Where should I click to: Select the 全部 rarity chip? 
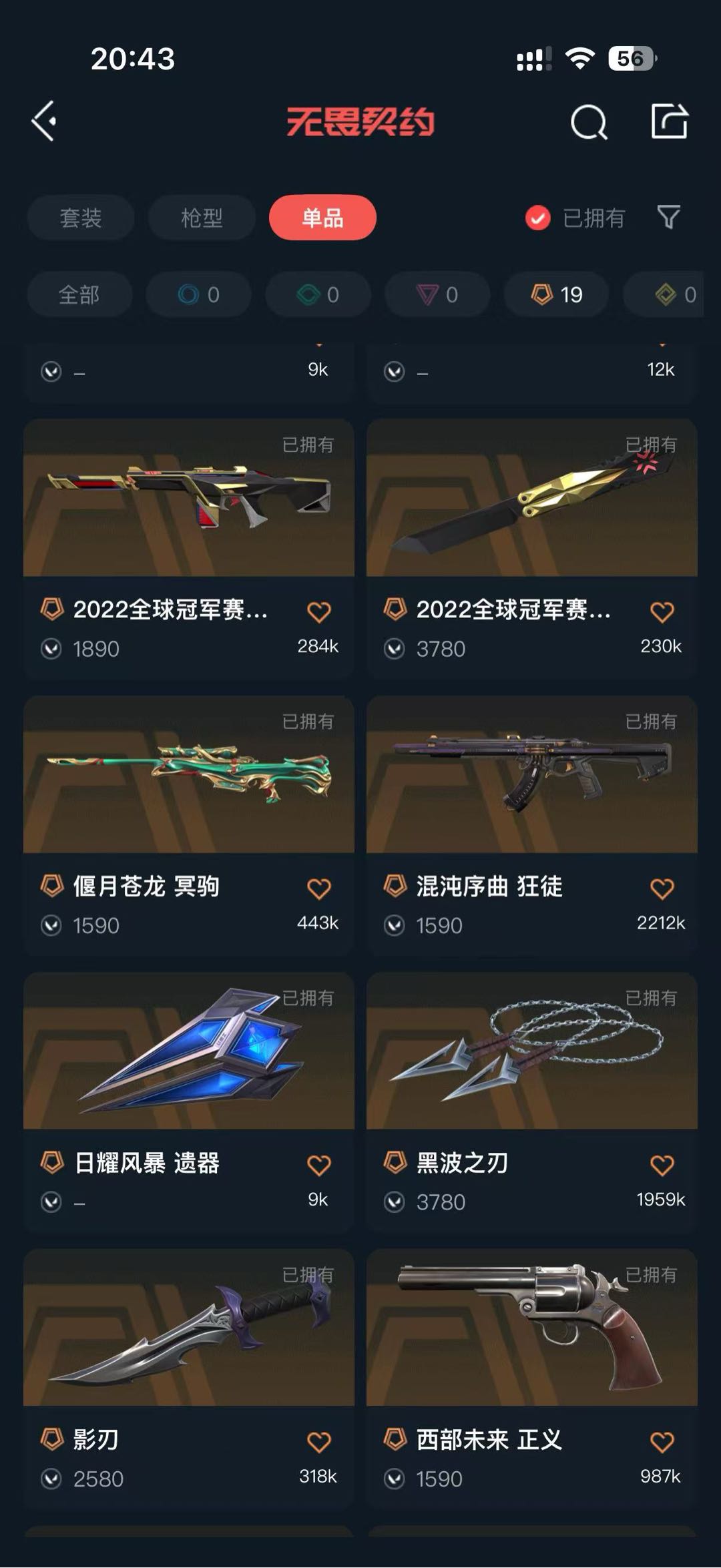79,294
